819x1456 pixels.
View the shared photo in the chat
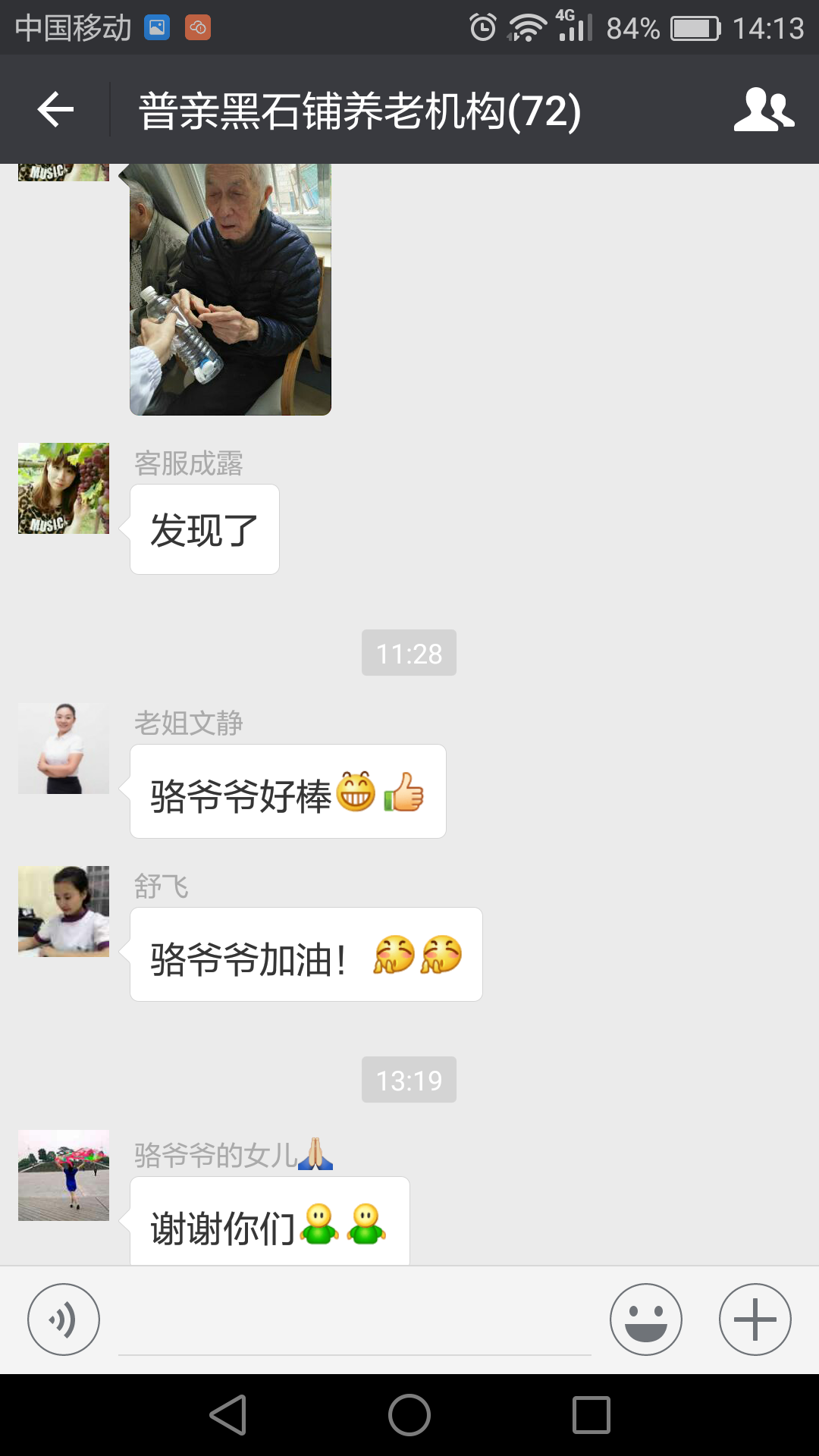pos(231,289)
